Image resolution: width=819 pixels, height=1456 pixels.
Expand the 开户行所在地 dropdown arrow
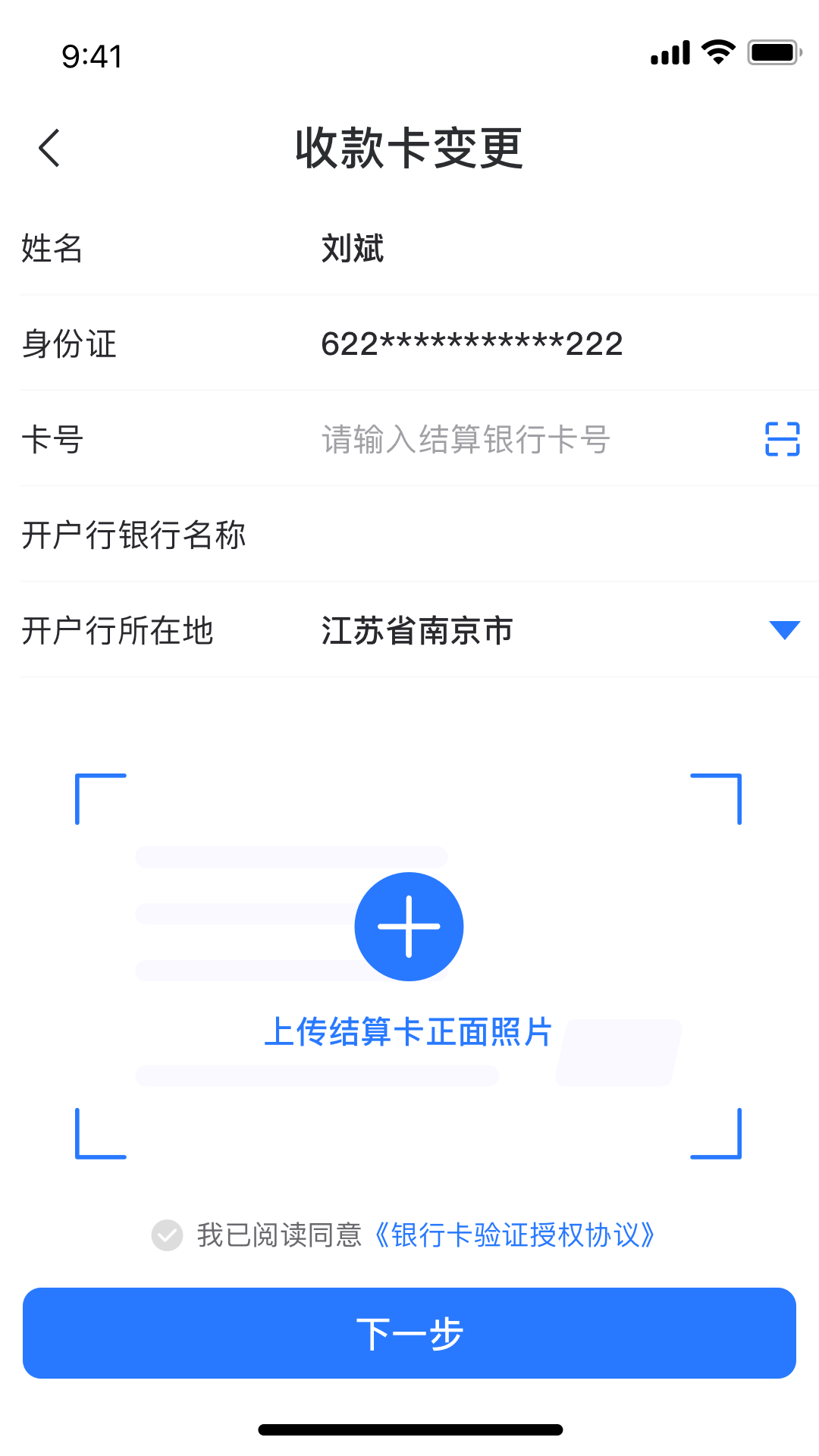click(x=786, y=630)
